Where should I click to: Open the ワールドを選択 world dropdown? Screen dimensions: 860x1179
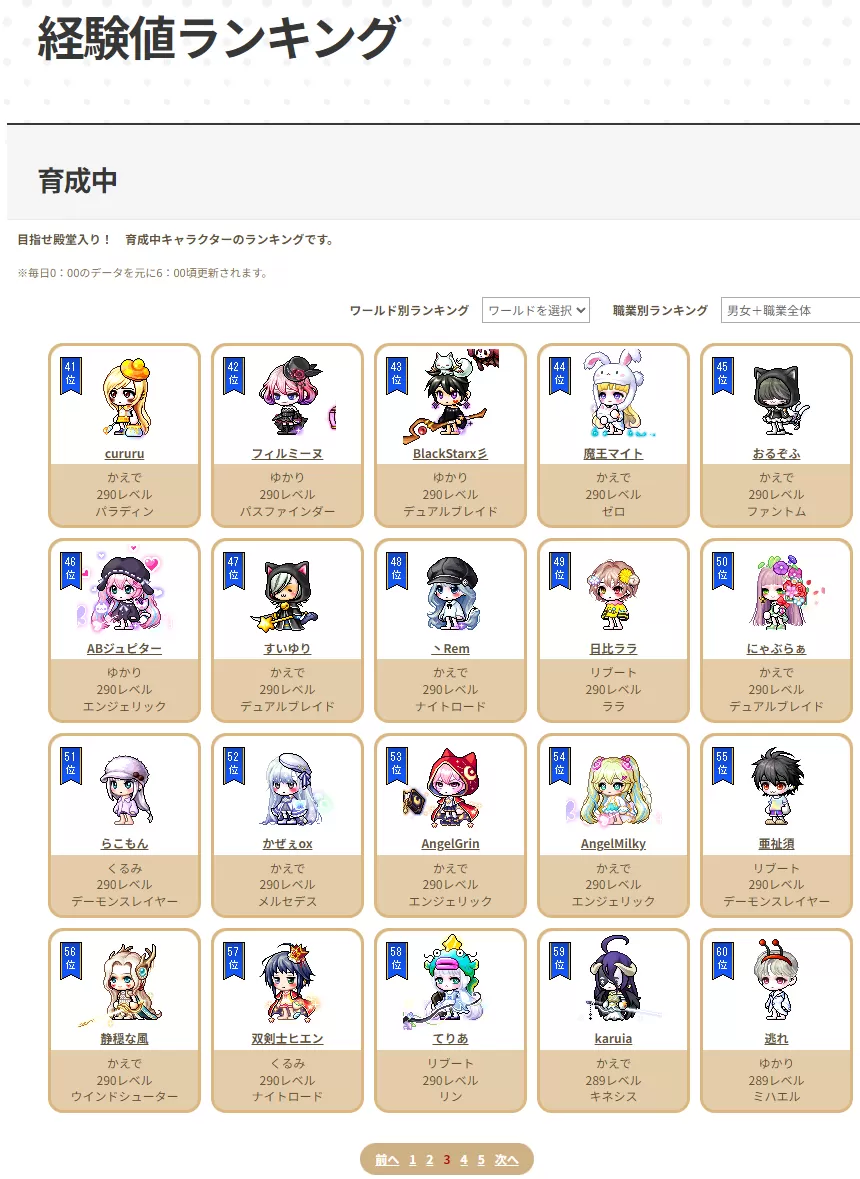[x=535, y=310]
